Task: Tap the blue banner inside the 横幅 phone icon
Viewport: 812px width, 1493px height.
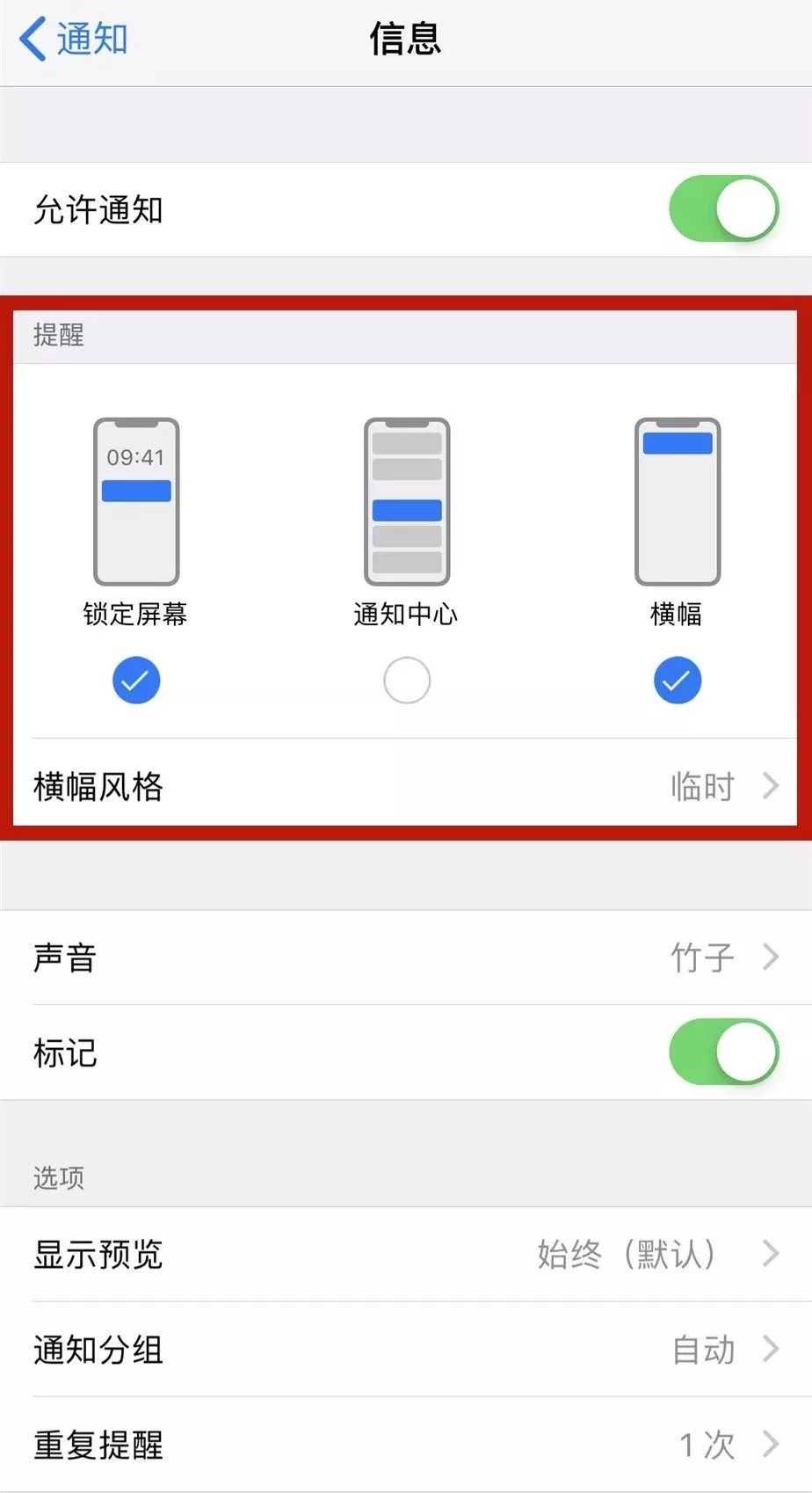Action: (678, 442)
